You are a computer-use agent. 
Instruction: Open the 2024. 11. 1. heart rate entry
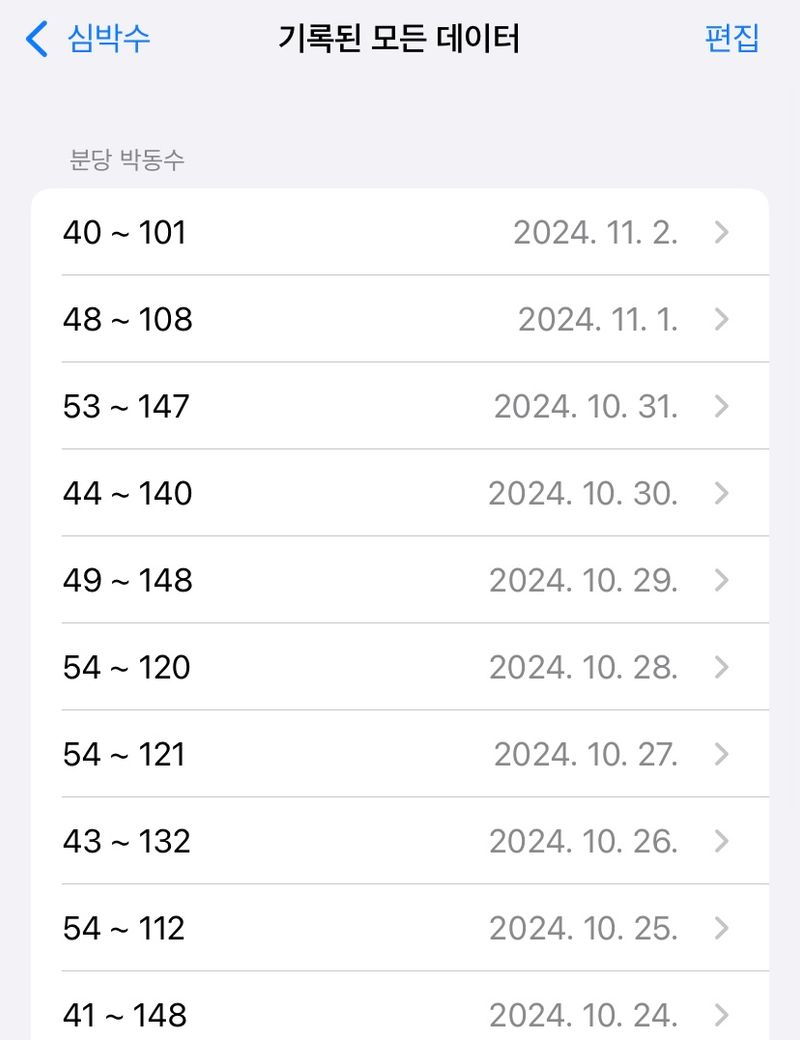(x=400, y=320)
